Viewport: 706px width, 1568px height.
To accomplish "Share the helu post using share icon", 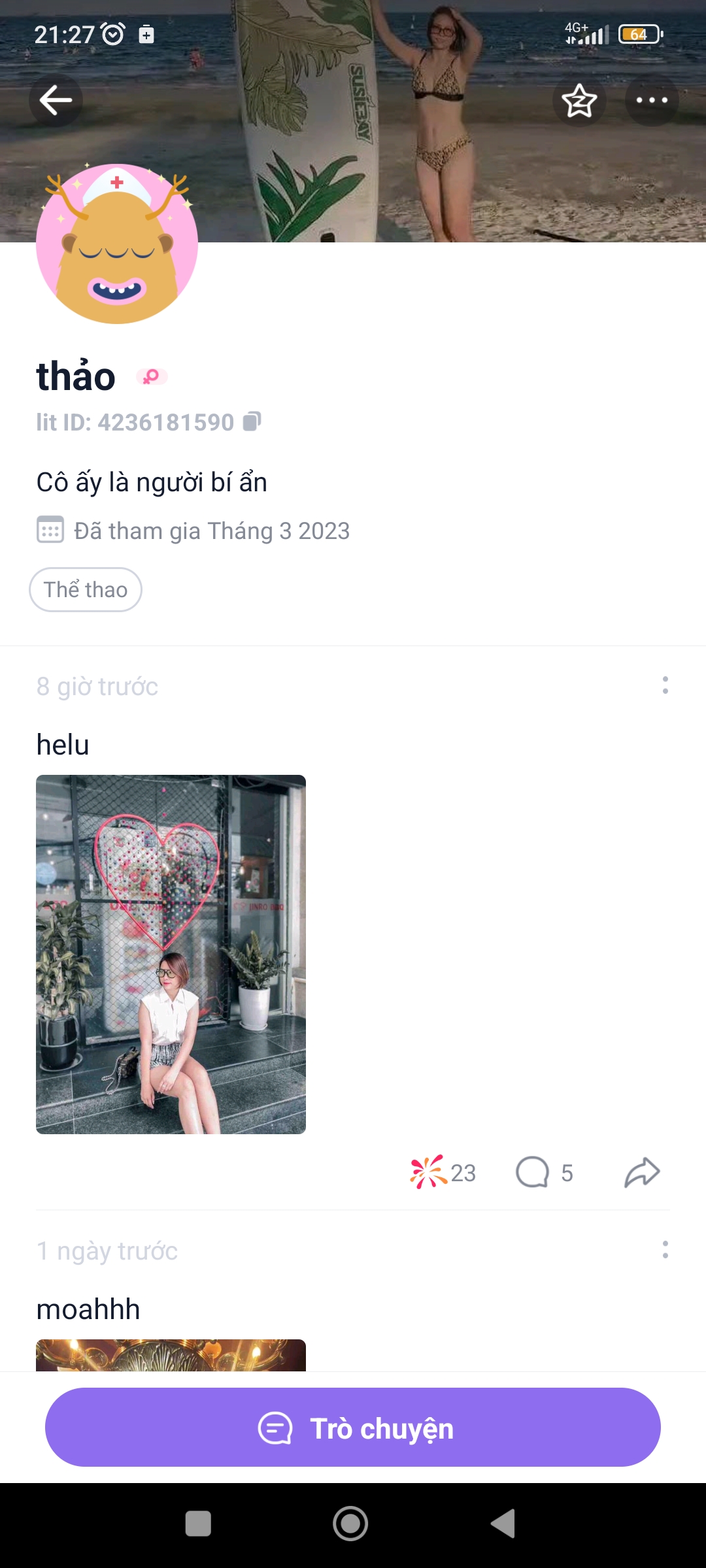I will [x=642, y=1169].
